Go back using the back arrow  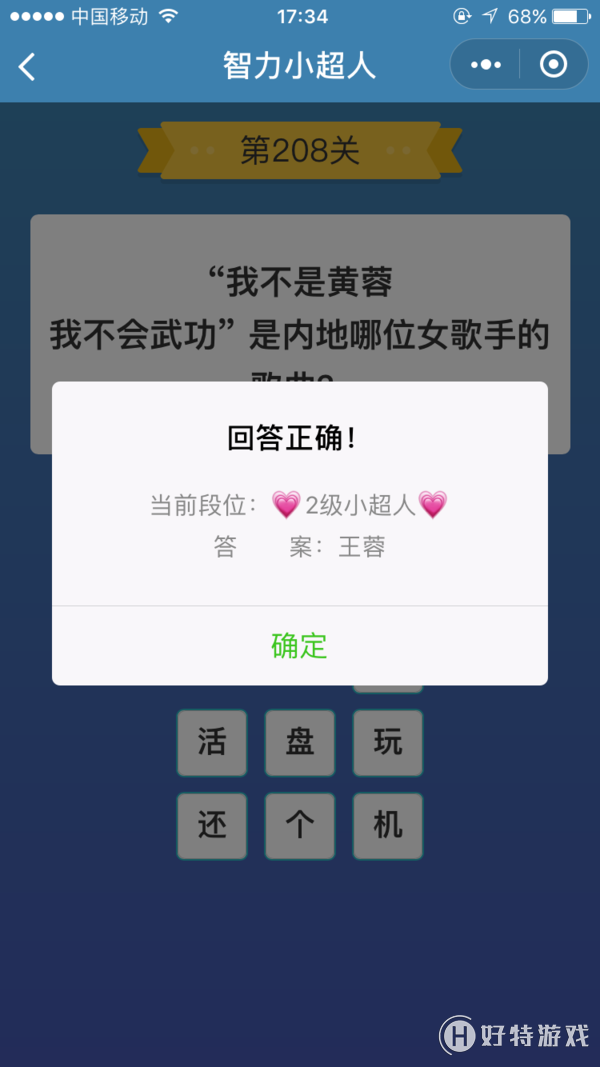coord(27,67)
